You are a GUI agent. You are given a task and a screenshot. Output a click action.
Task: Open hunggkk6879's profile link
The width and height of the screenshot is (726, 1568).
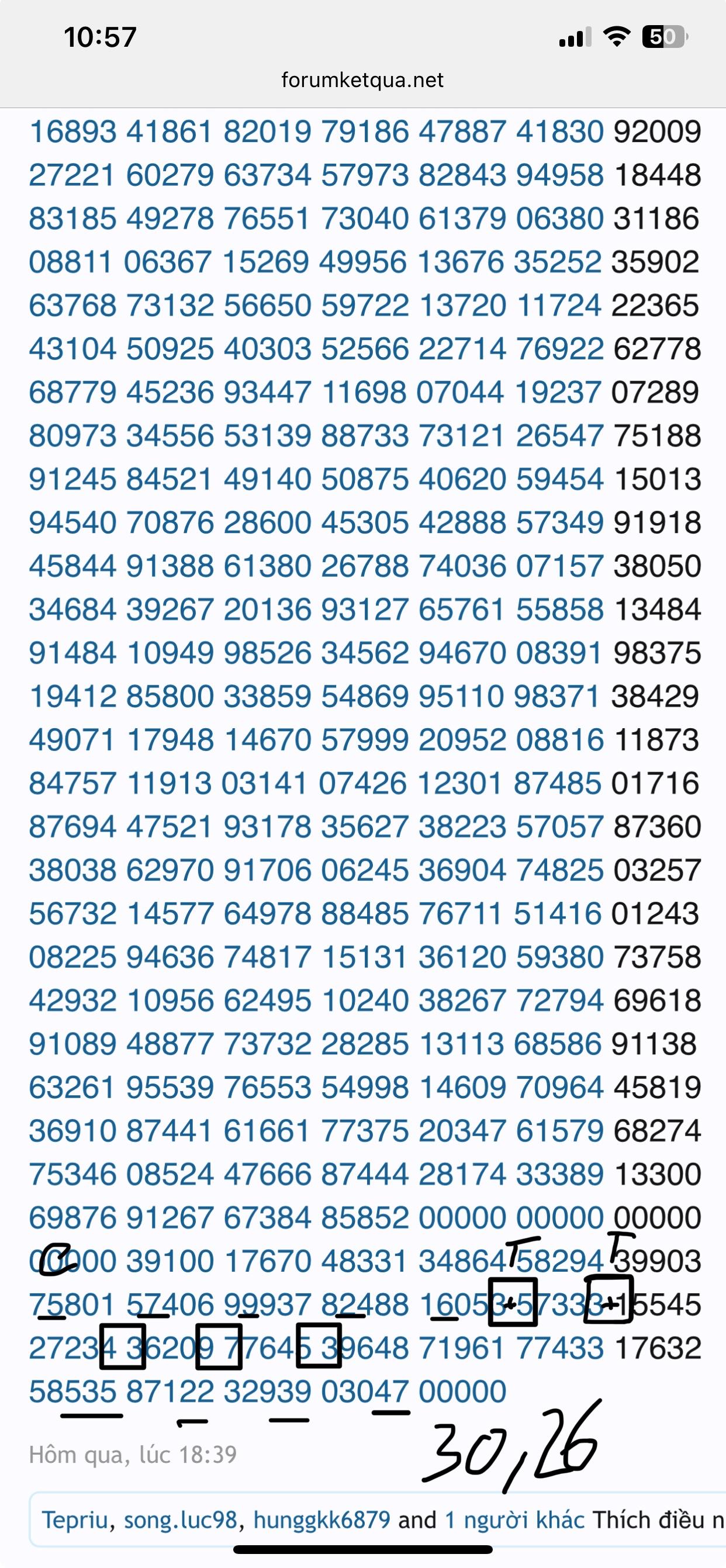[x=321, y=1520]
